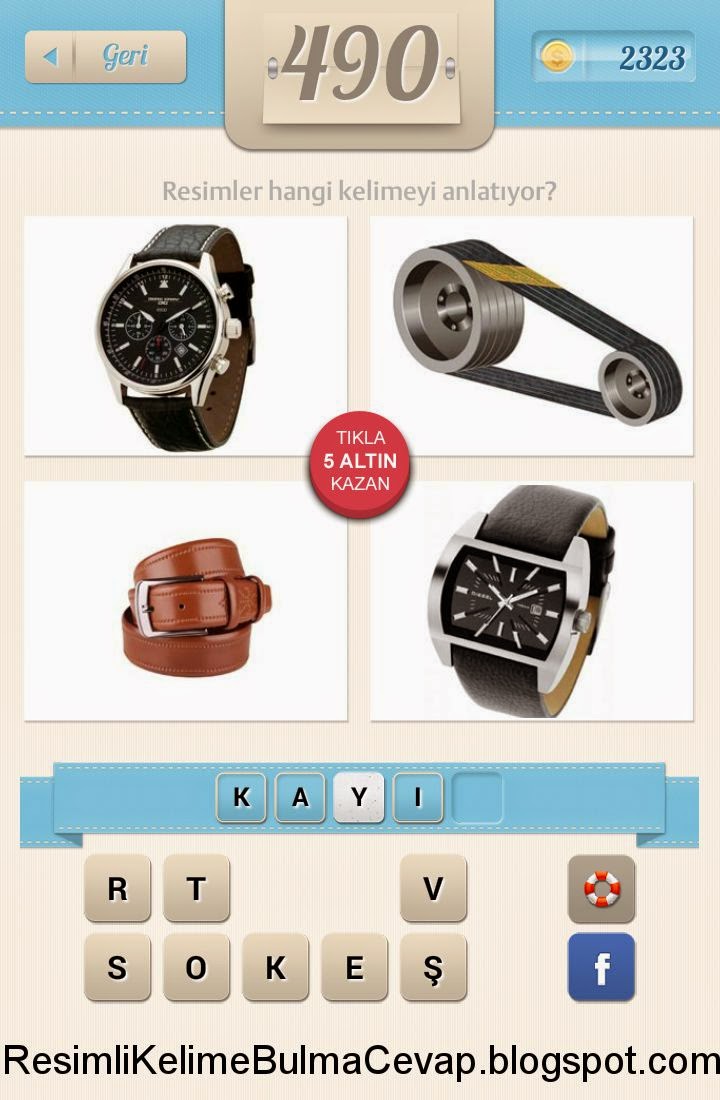Pick the letter K from the letter bank

(x=275, y=967)
